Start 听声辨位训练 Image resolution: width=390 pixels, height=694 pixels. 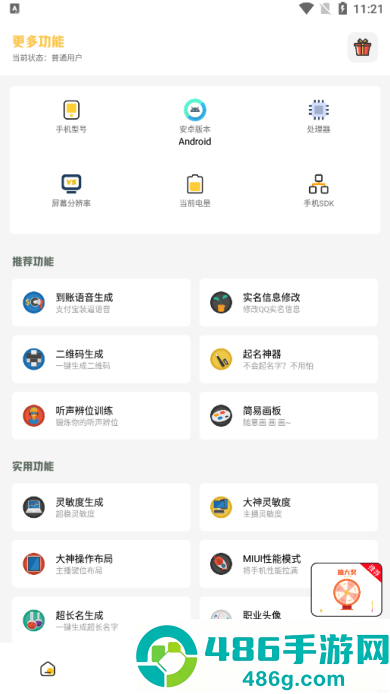pyautogui.click(x=101, y=416)
